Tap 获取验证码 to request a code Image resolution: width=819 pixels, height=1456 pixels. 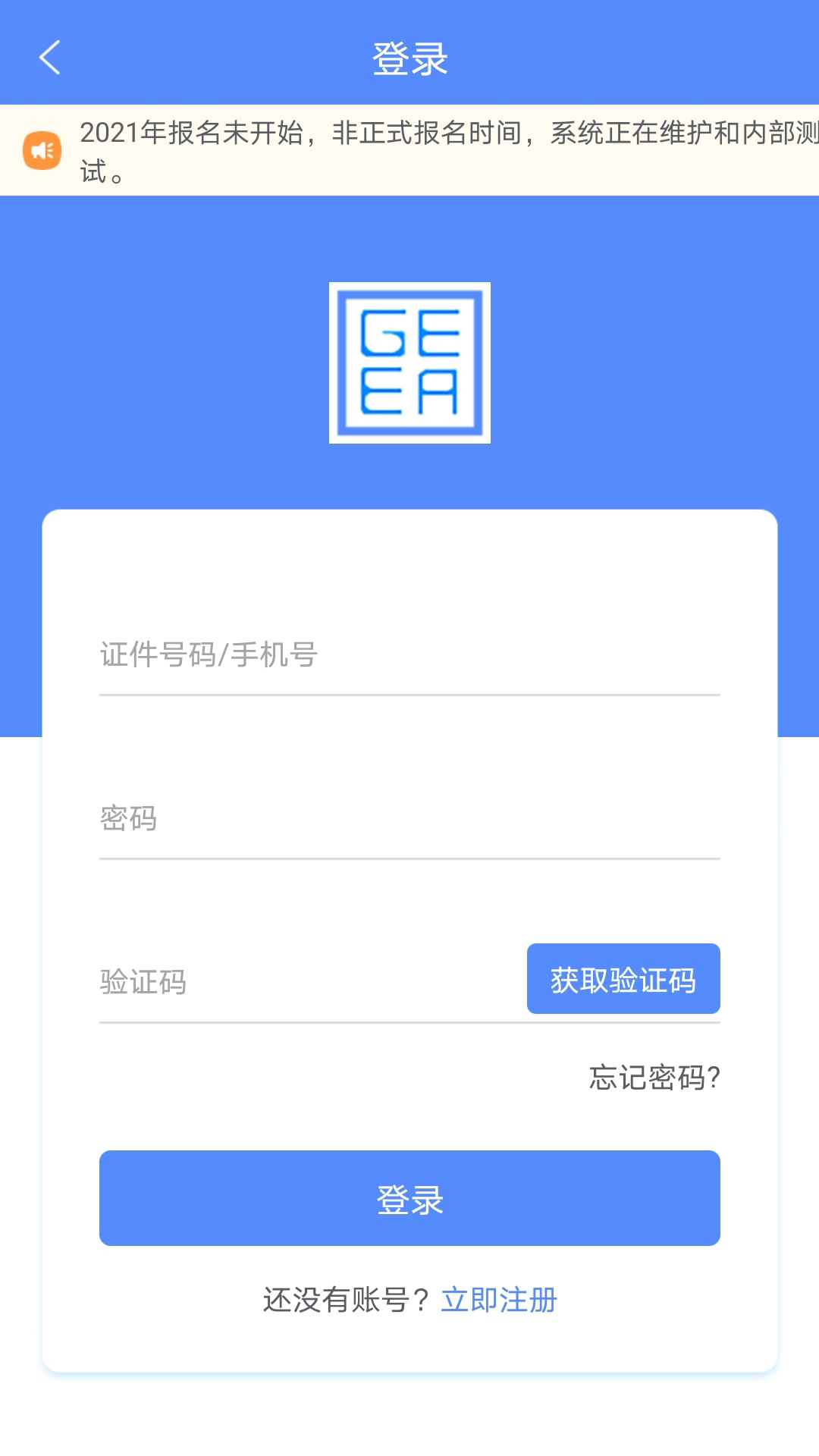[x=623, y=979]
